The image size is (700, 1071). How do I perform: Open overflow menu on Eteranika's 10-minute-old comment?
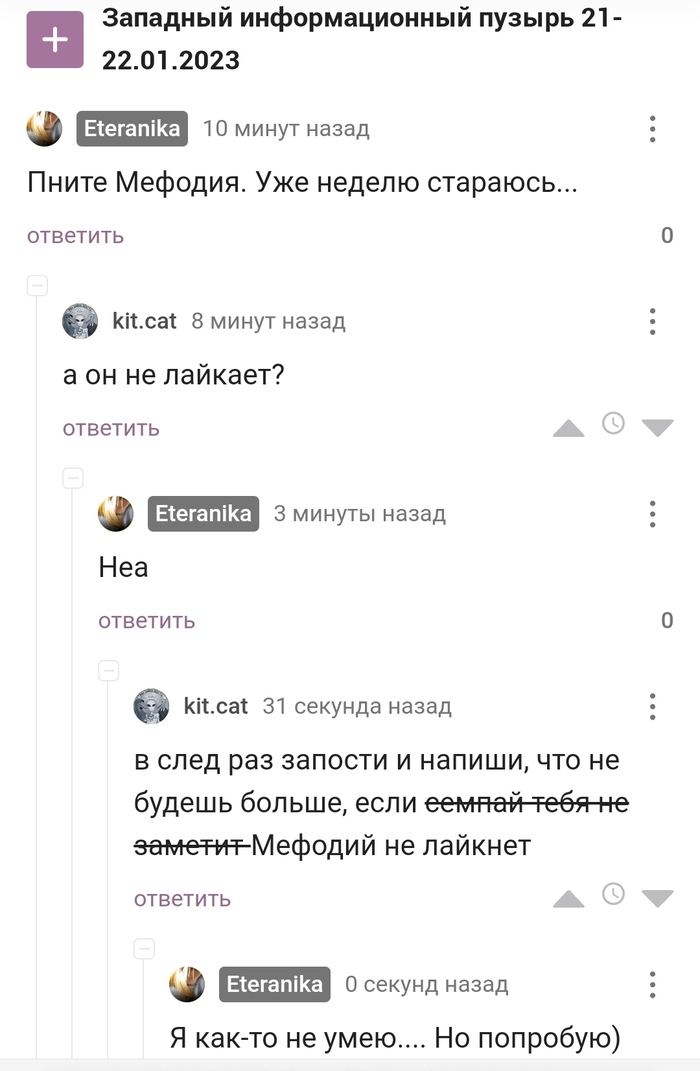click(652, 128)
